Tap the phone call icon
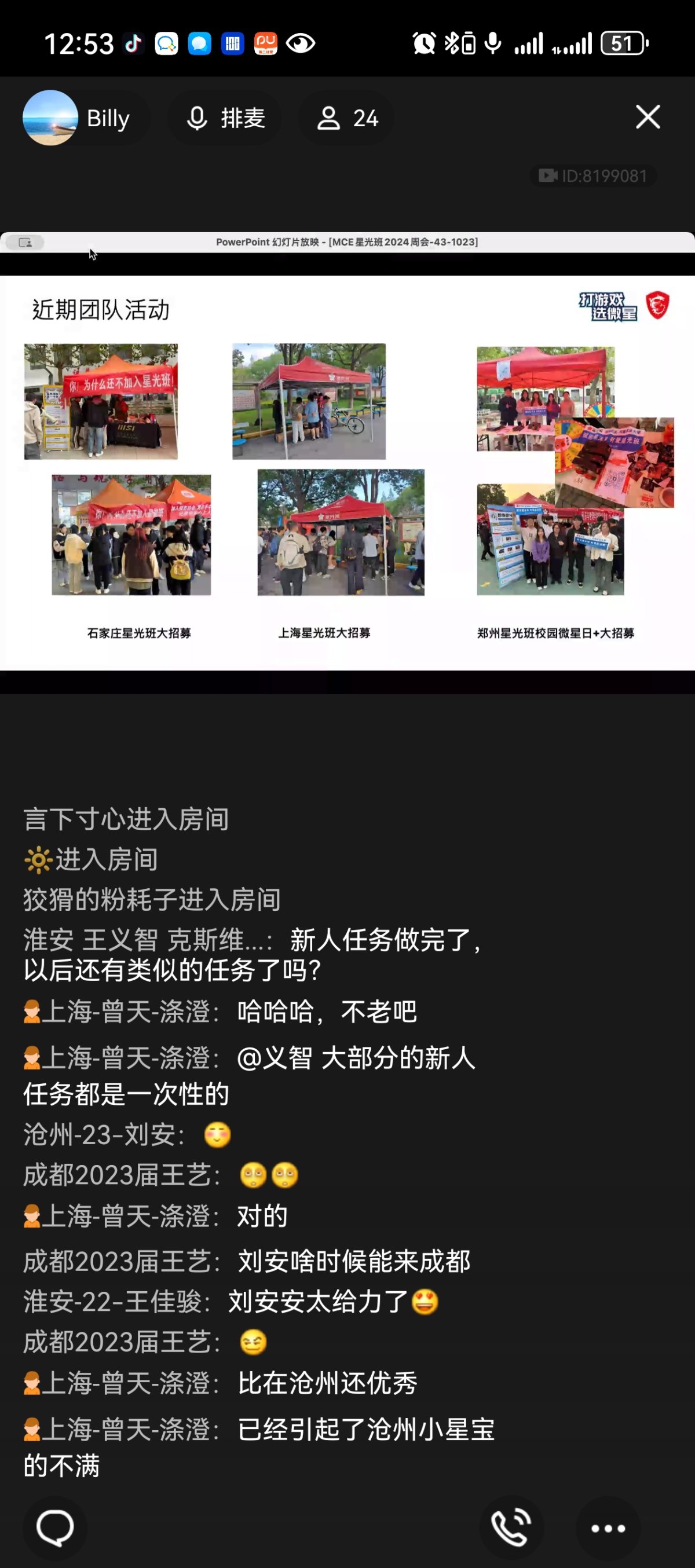The width and height of the screenshot is (695, 1568). coord(511,1527)
